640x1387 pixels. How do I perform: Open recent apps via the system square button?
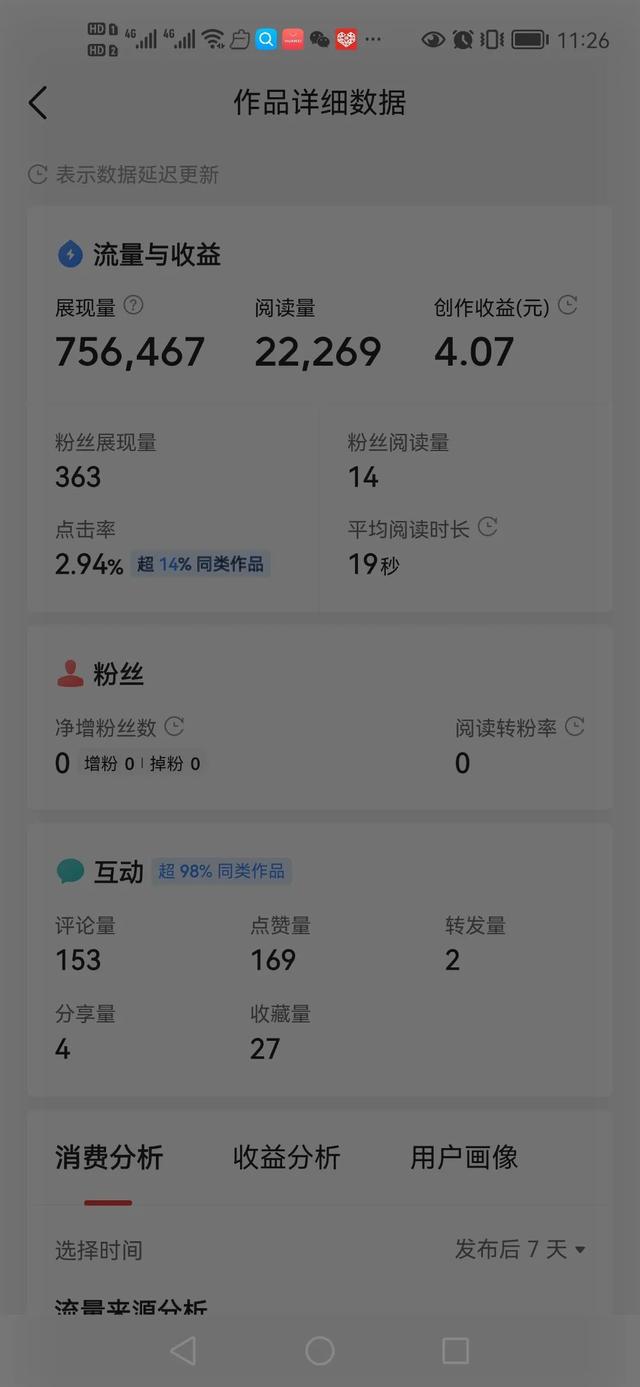click(455, 1351)
